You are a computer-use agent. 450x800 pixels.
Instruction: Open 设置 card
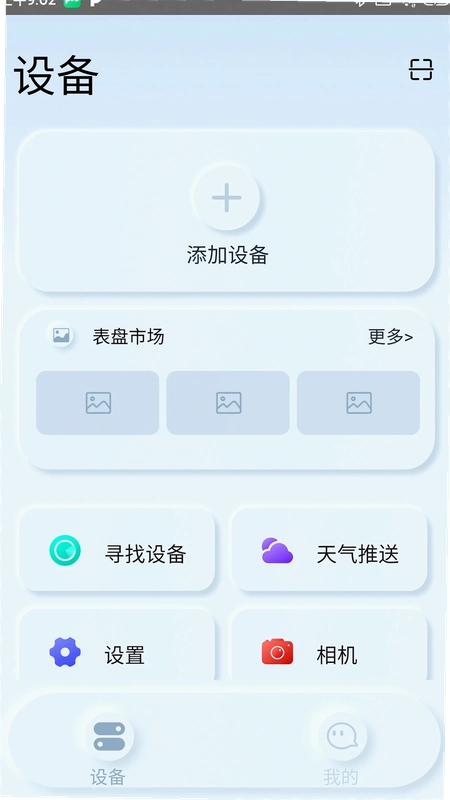(117, 647)
